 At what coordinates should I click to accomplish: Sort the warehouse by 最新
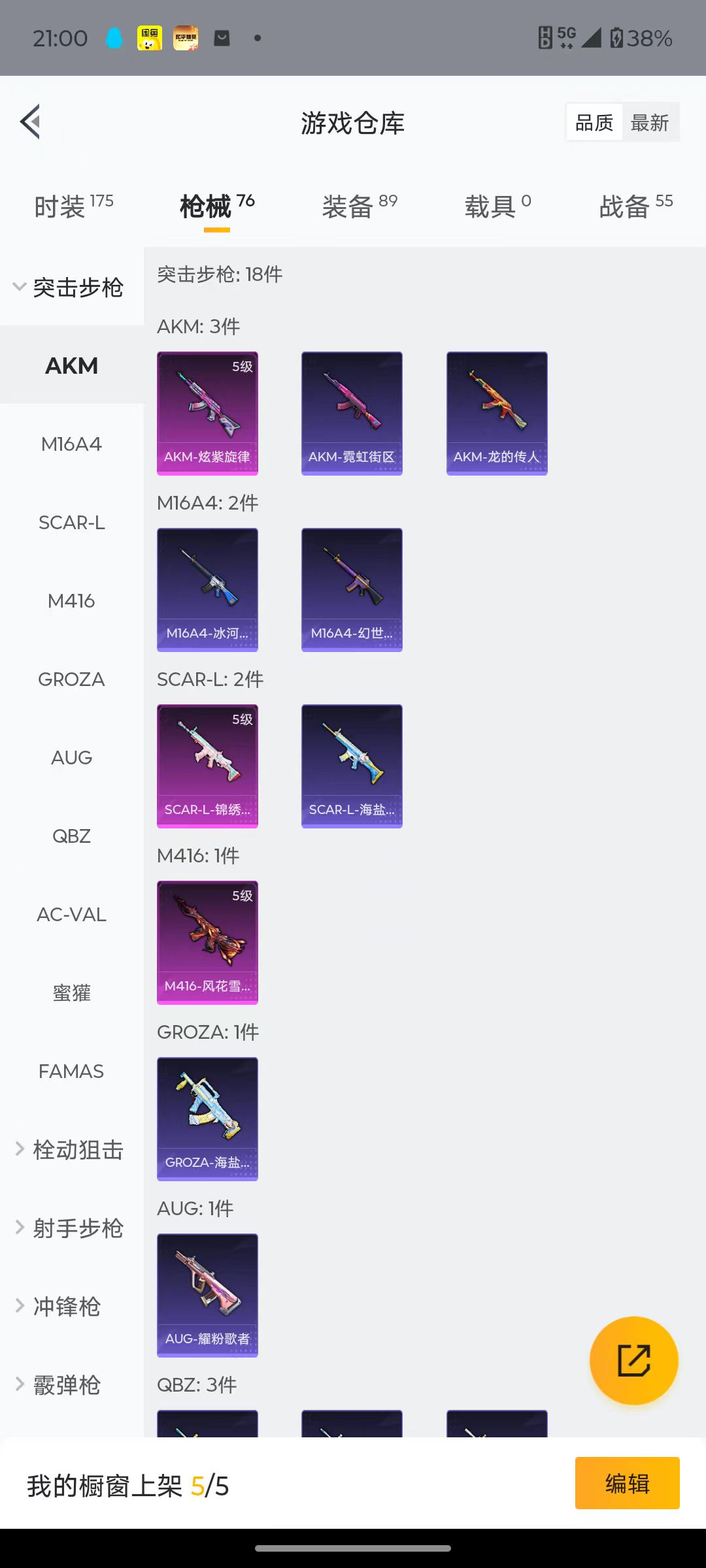(x=650, y=122)
